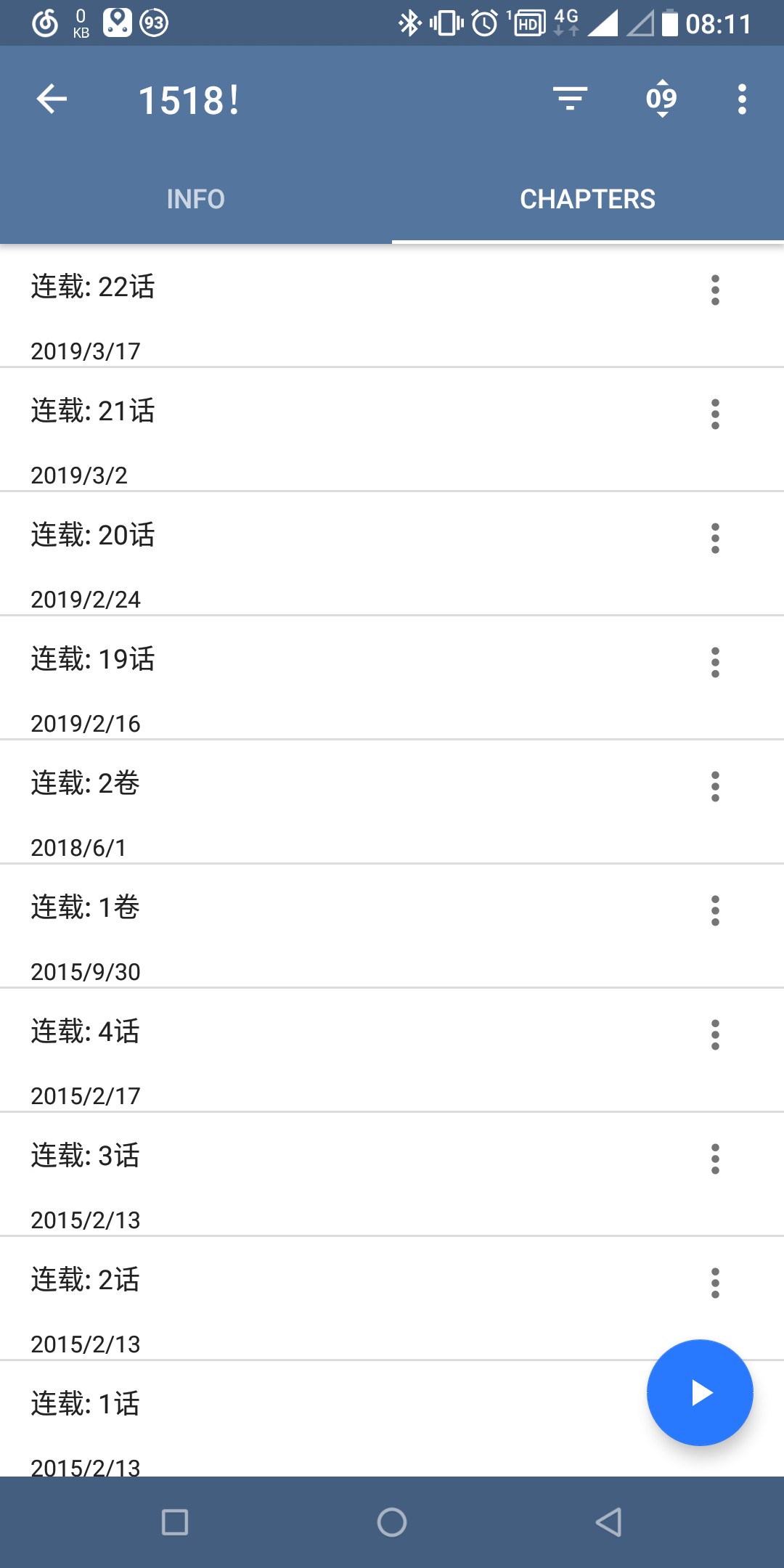Open options for 连载: 2话

coord(715,1283)
